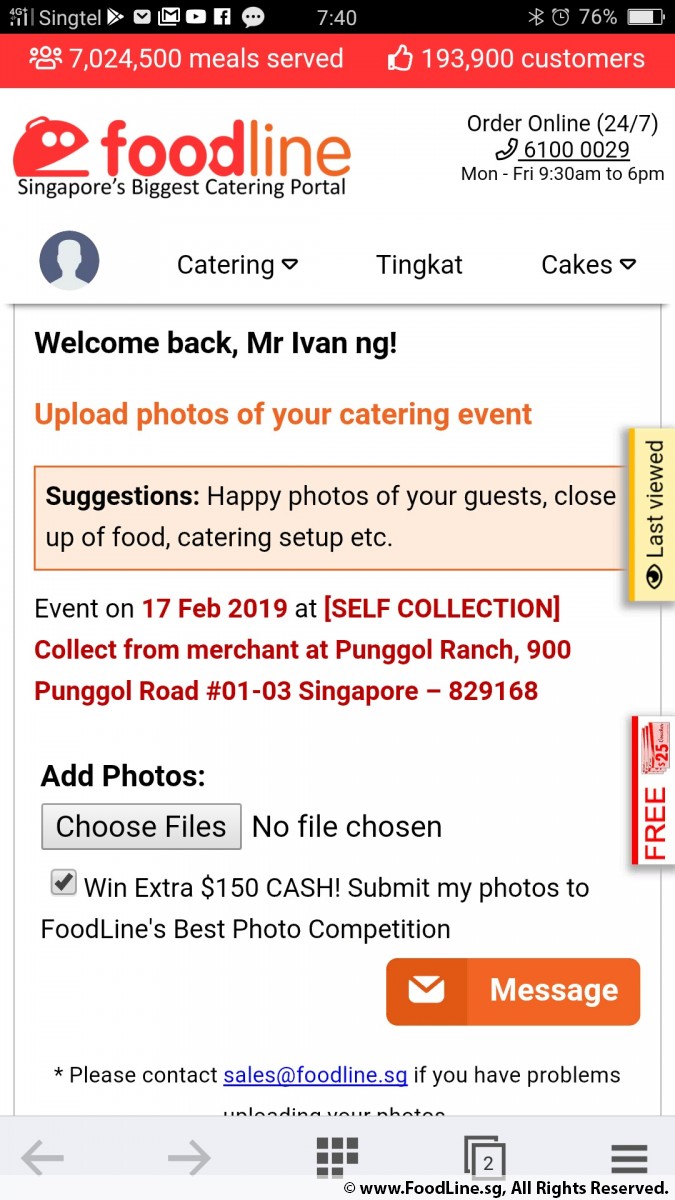Open the Tingkat section
This screenshot has height=1200, width=675.
419,265
